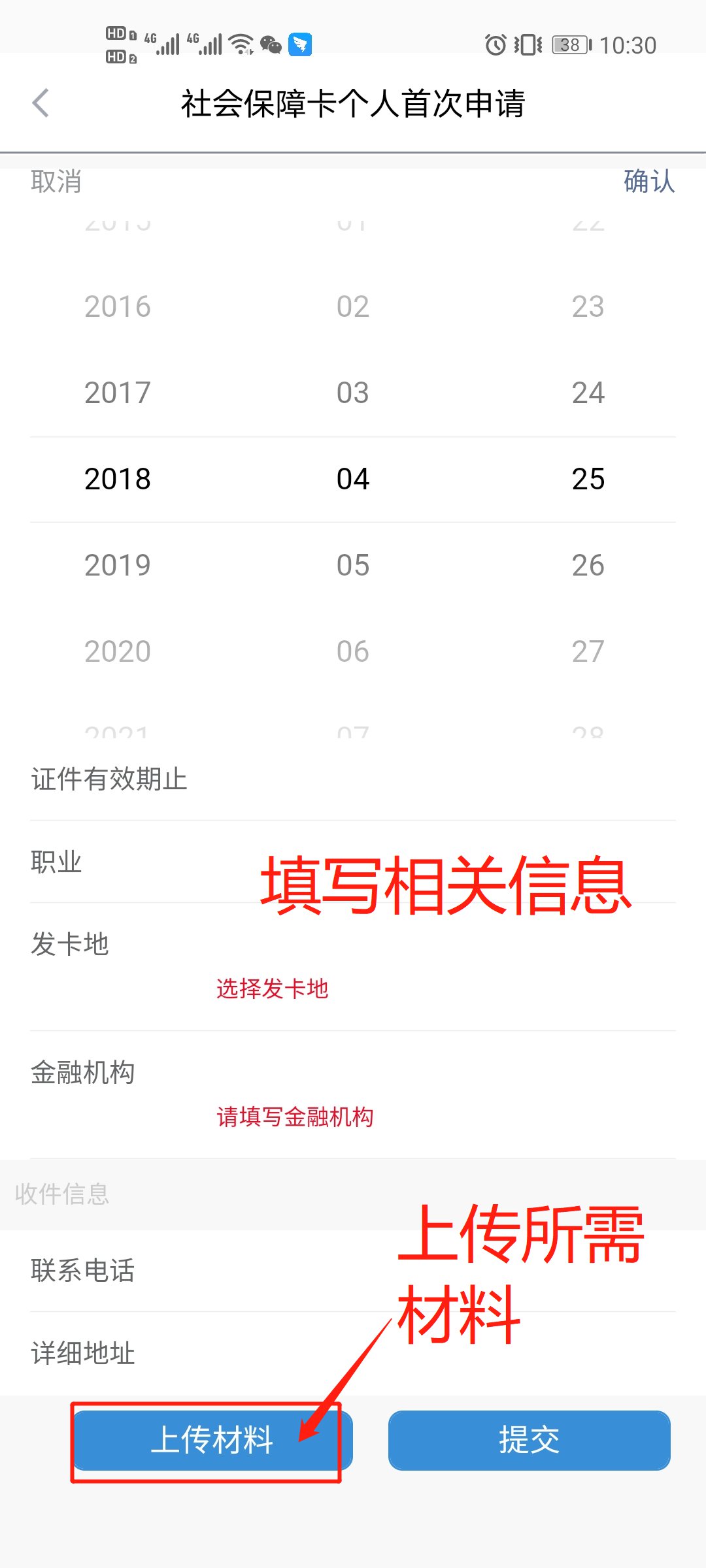706x1568 pixels.
Task: Select year 2019 in the date picker
Action: pyautogui.click(x=118, y=565)
